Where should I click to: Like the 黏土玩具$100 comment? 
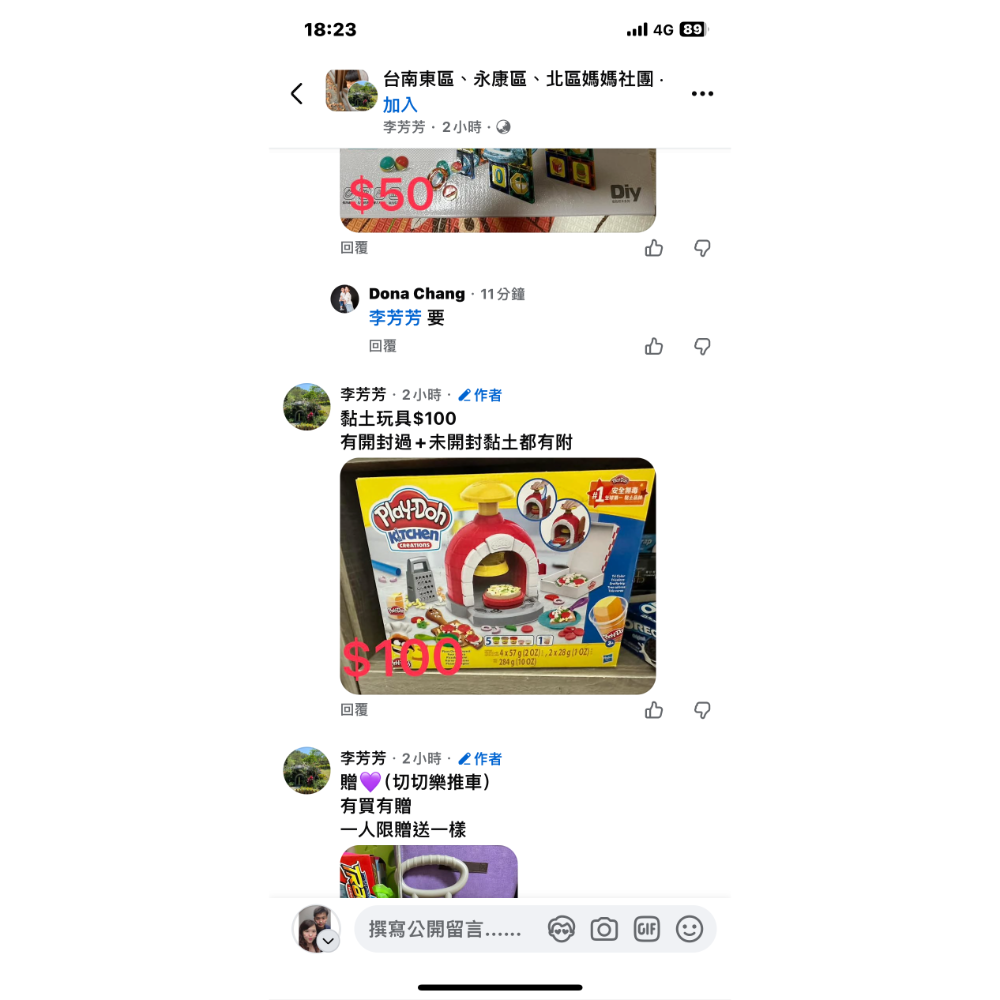(x=654, y=710)
